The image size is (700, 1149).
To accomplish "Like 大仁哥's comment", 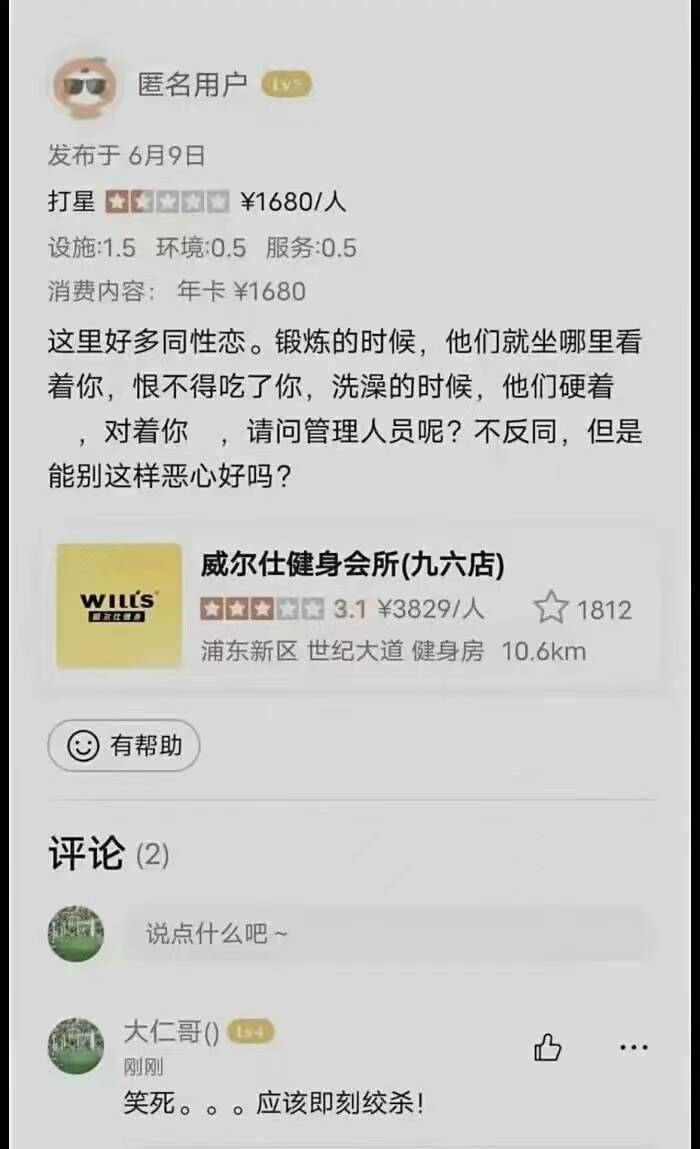I will 548,1047.
